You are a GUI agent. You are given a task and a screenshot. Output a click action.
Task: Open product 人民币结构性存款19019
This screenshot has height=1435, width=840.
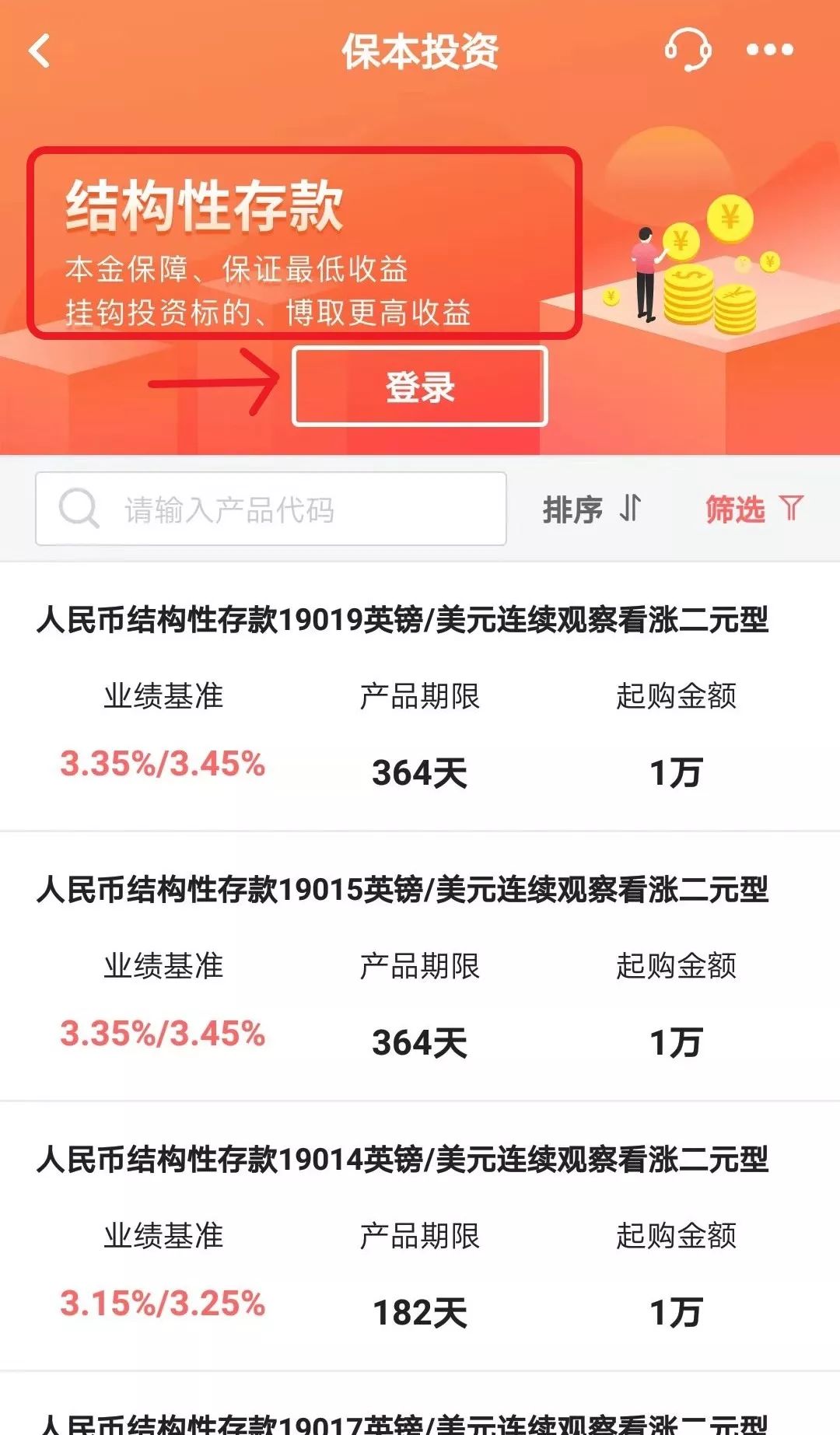click(402, 621)
